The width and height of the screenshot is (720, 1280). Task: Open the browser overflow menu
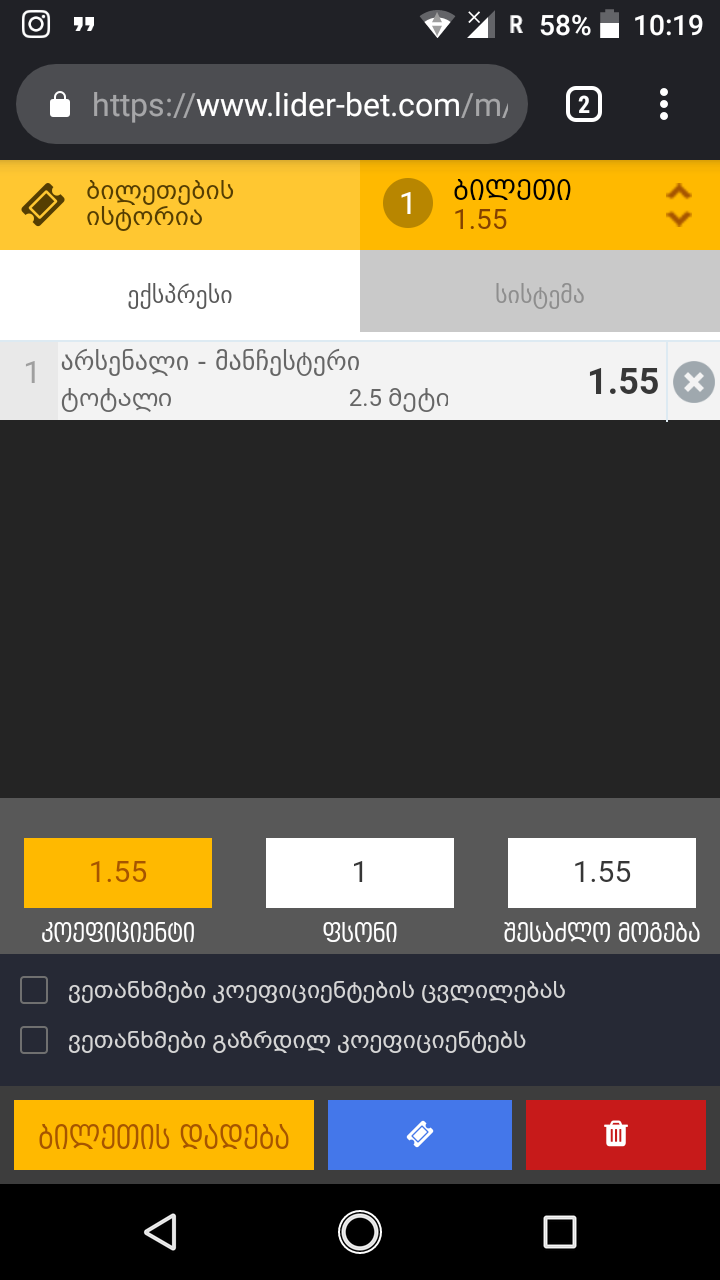click(664, 104)
